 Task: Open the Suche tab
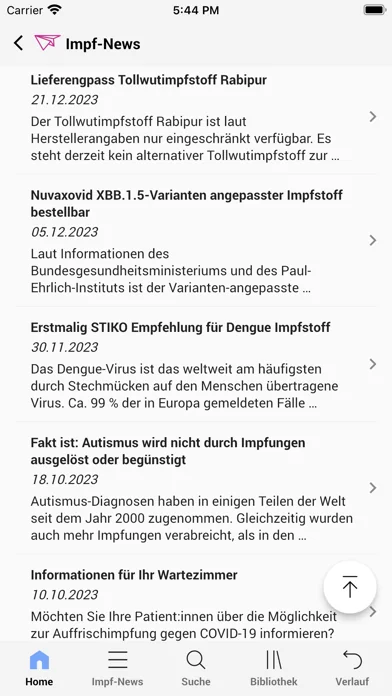[x=196, y=668]
